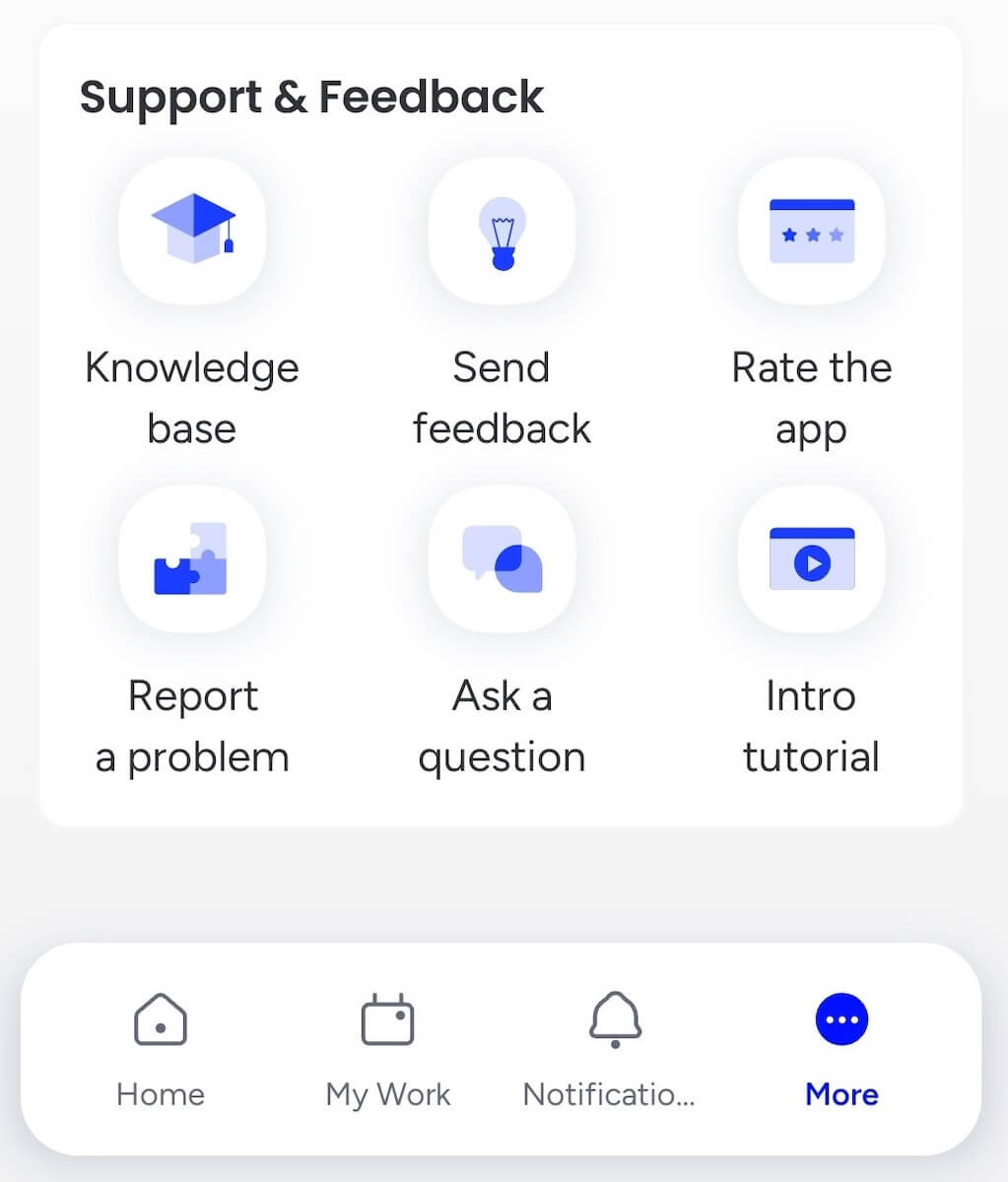This screenshot has width=1008, height=1182.
Task: Open Report a problem
Action: click(192, 559)
